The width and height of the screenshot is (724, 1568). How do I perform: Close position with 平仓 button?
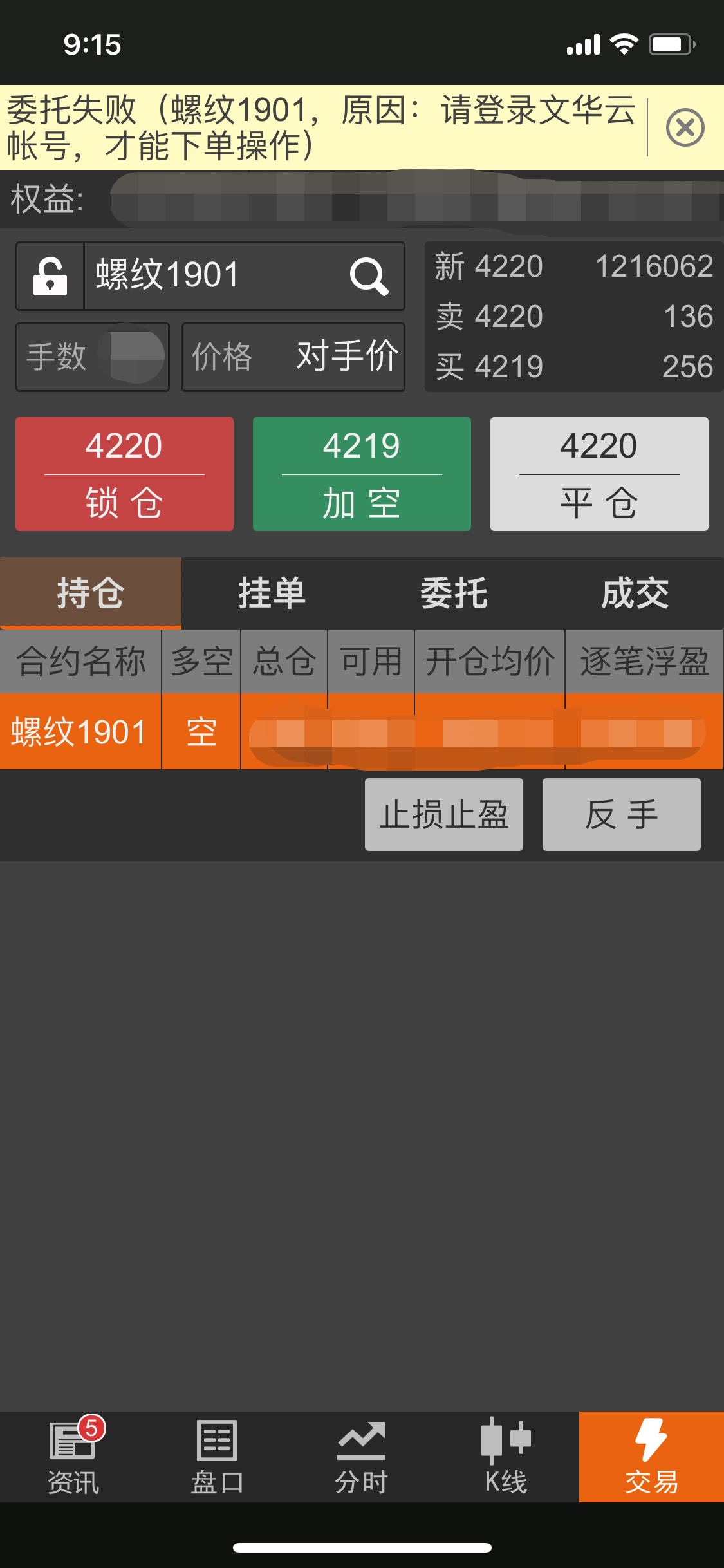[x=599, y=474]
